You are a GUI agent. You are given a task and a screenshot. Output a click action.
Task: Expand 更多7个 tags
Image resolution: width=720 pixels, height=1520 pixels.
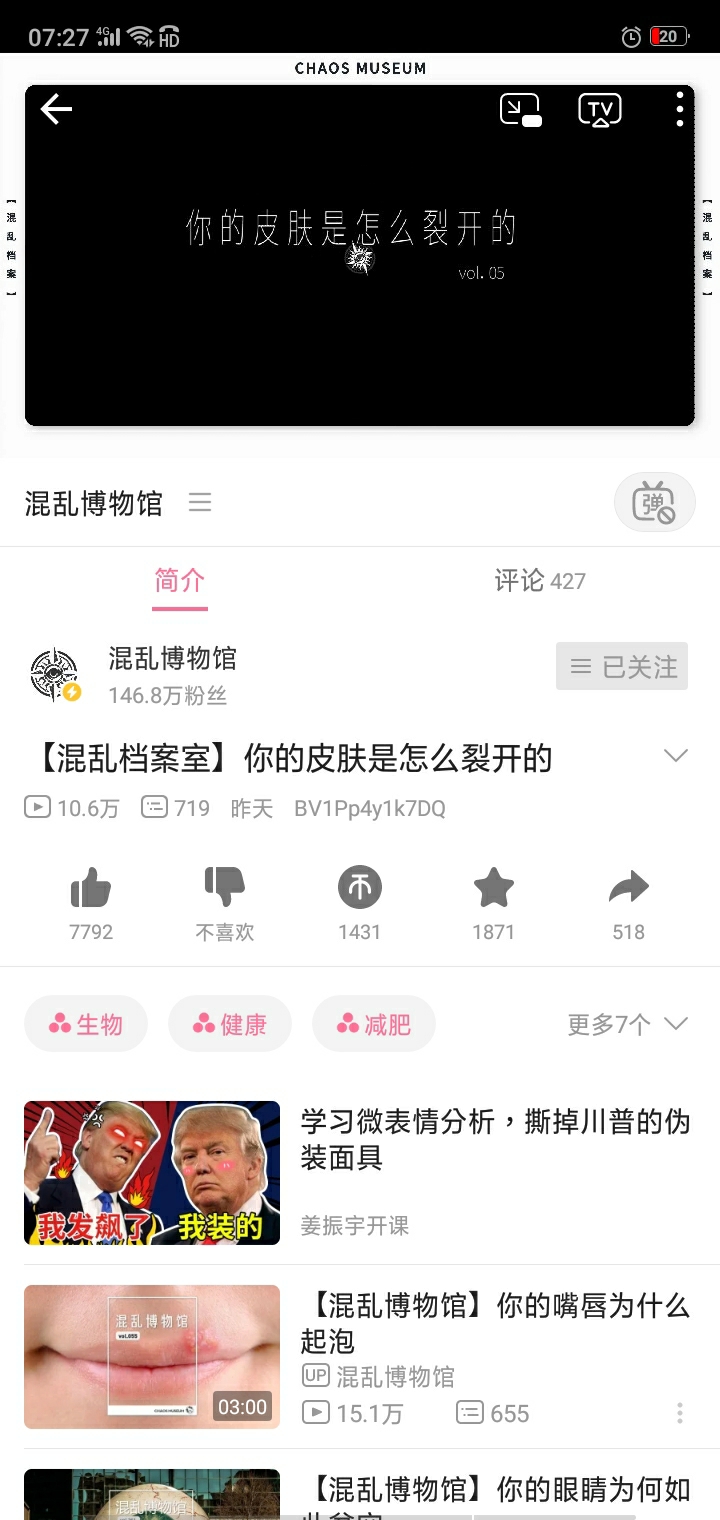tap(627, 1024)
